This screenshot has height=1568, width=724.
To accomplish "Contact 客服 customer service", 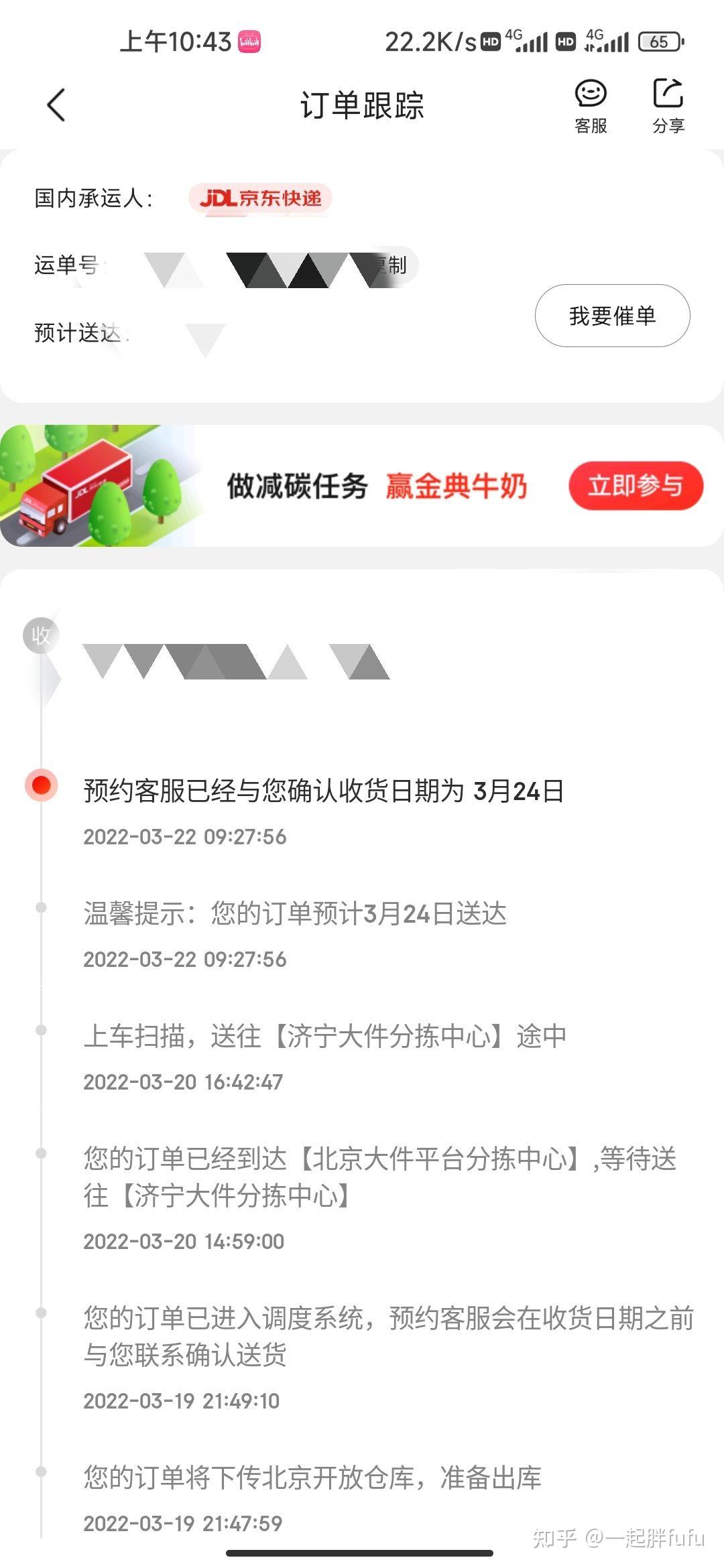I will pos(591,106).
